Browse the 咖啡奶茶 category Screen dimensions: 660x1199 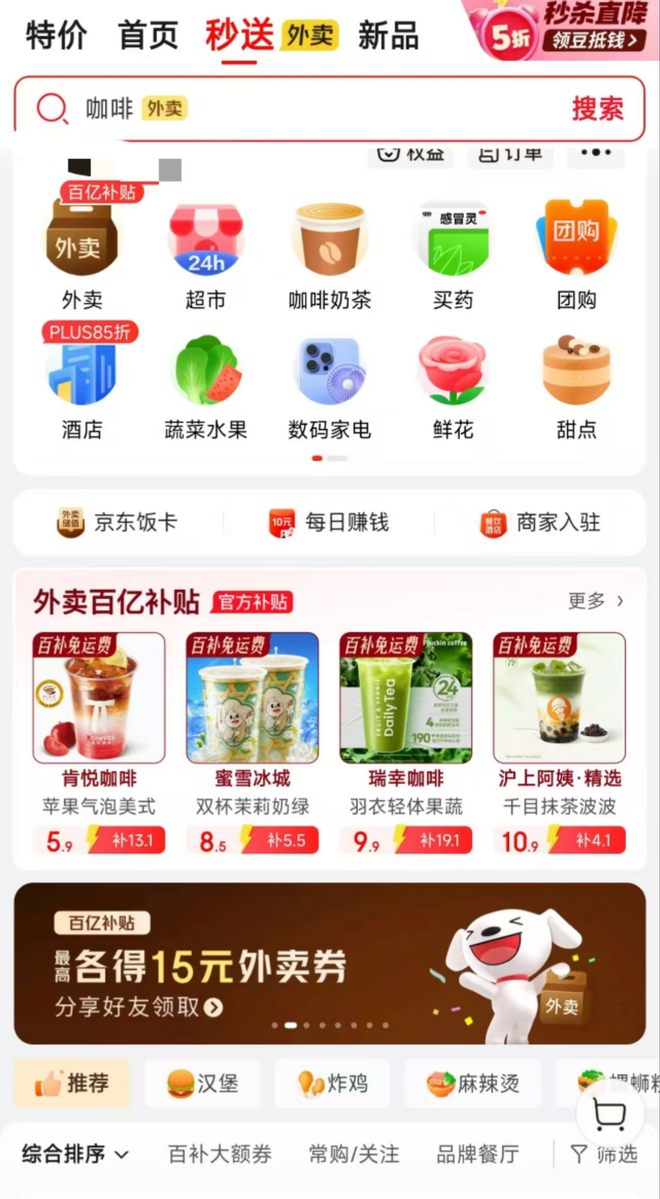click(330, 254)
